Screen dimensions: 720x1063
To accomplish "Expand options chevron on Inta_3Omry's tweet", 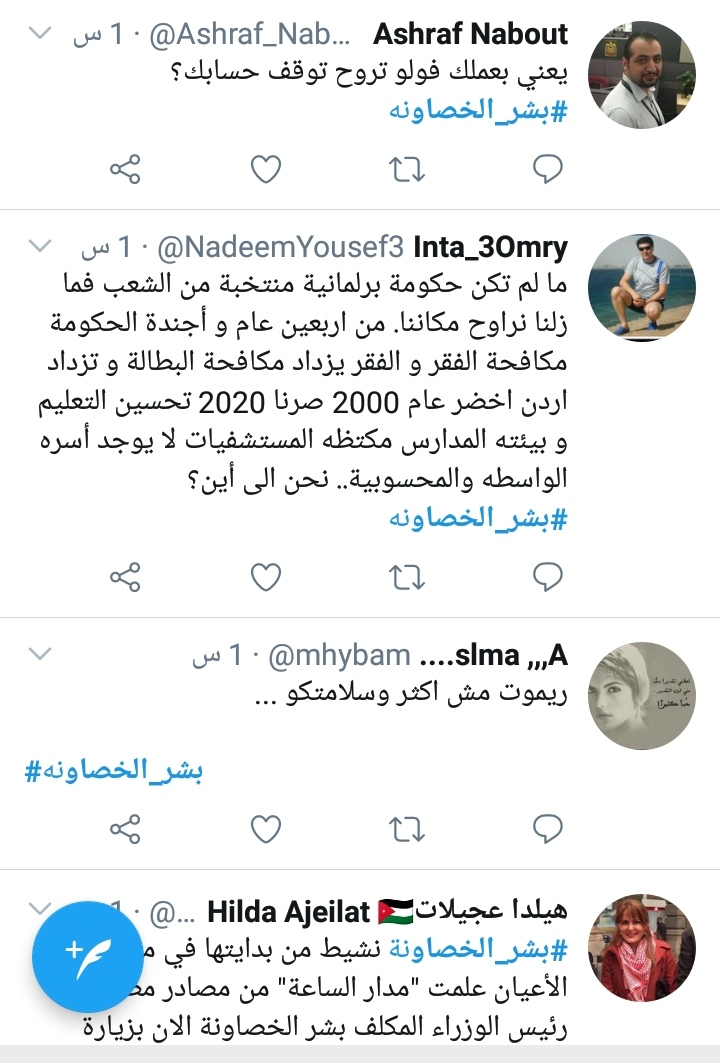I will point(39,246).
